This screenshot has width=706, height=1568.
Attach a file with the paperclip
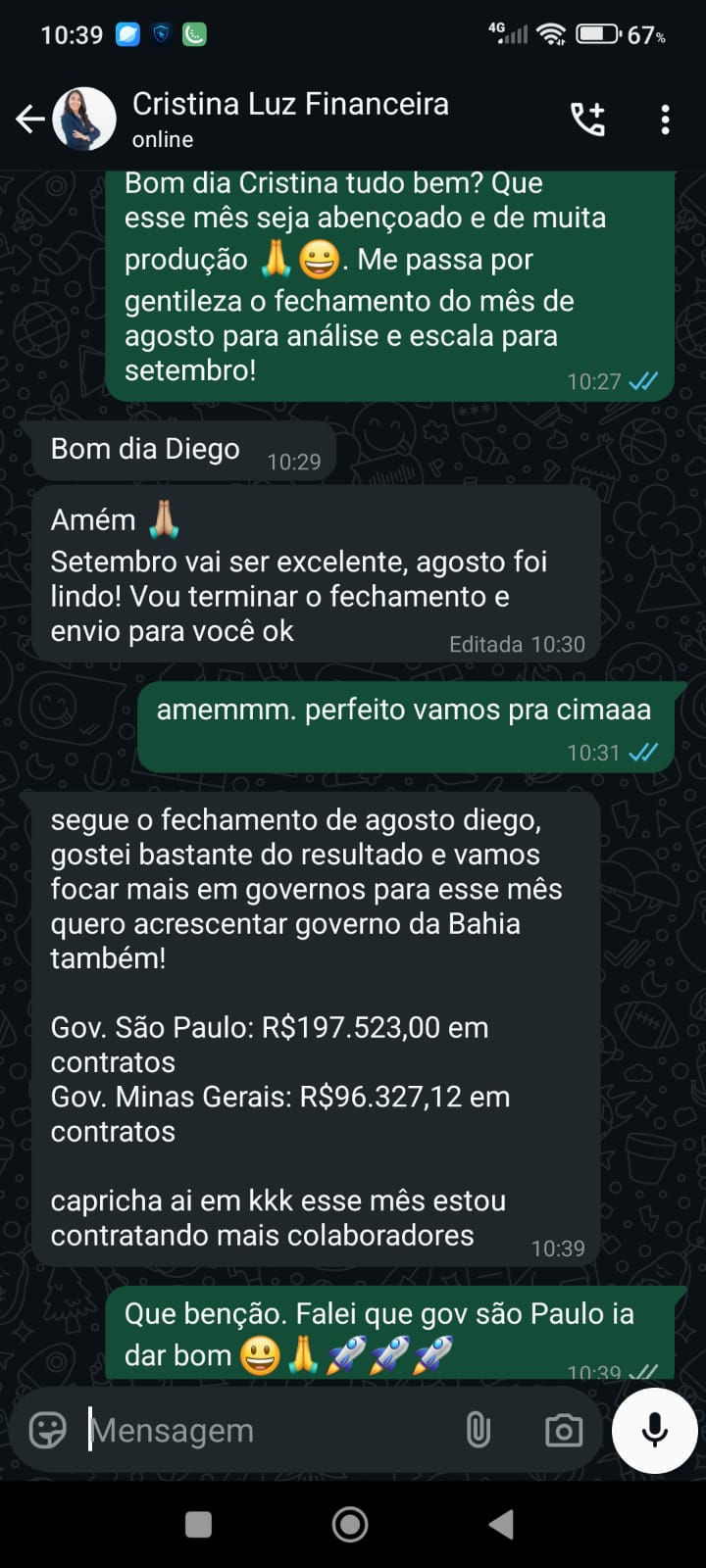[478, 1431]
